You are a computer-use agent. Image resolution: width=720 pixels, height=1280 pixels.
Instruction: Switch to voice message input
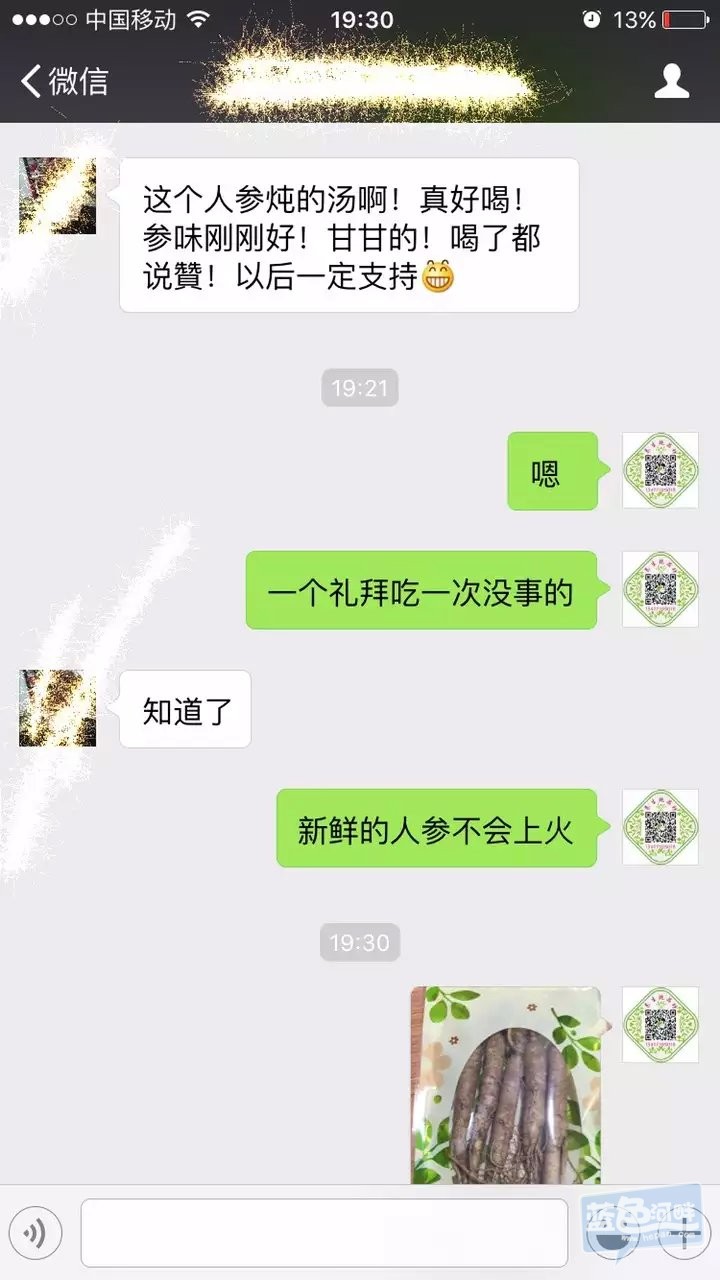click(x=36, y=1234)
